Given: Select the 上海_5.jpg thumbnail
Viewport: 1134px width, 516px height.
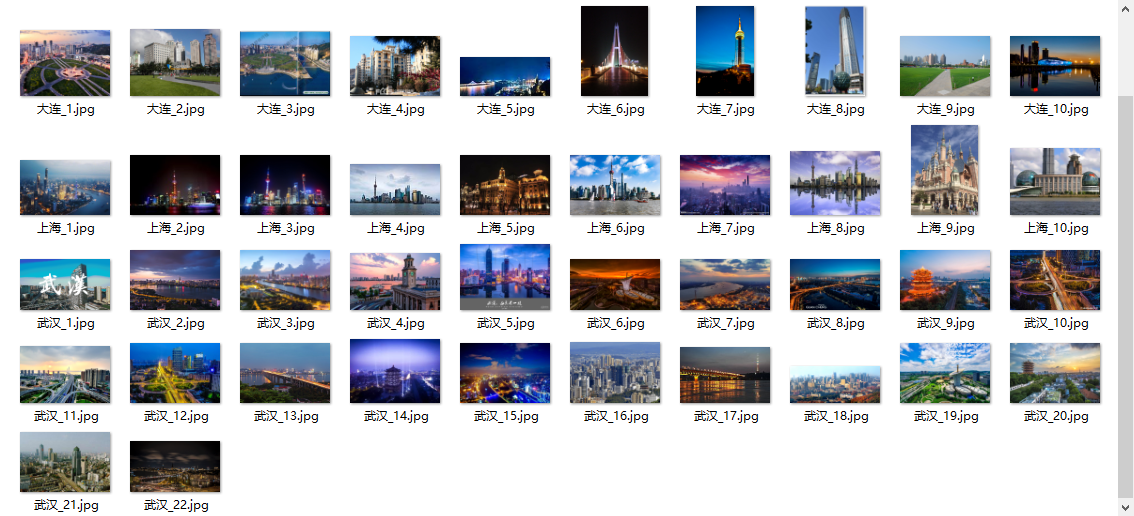Looking at the screenshot, I should (x=505, y=185).
